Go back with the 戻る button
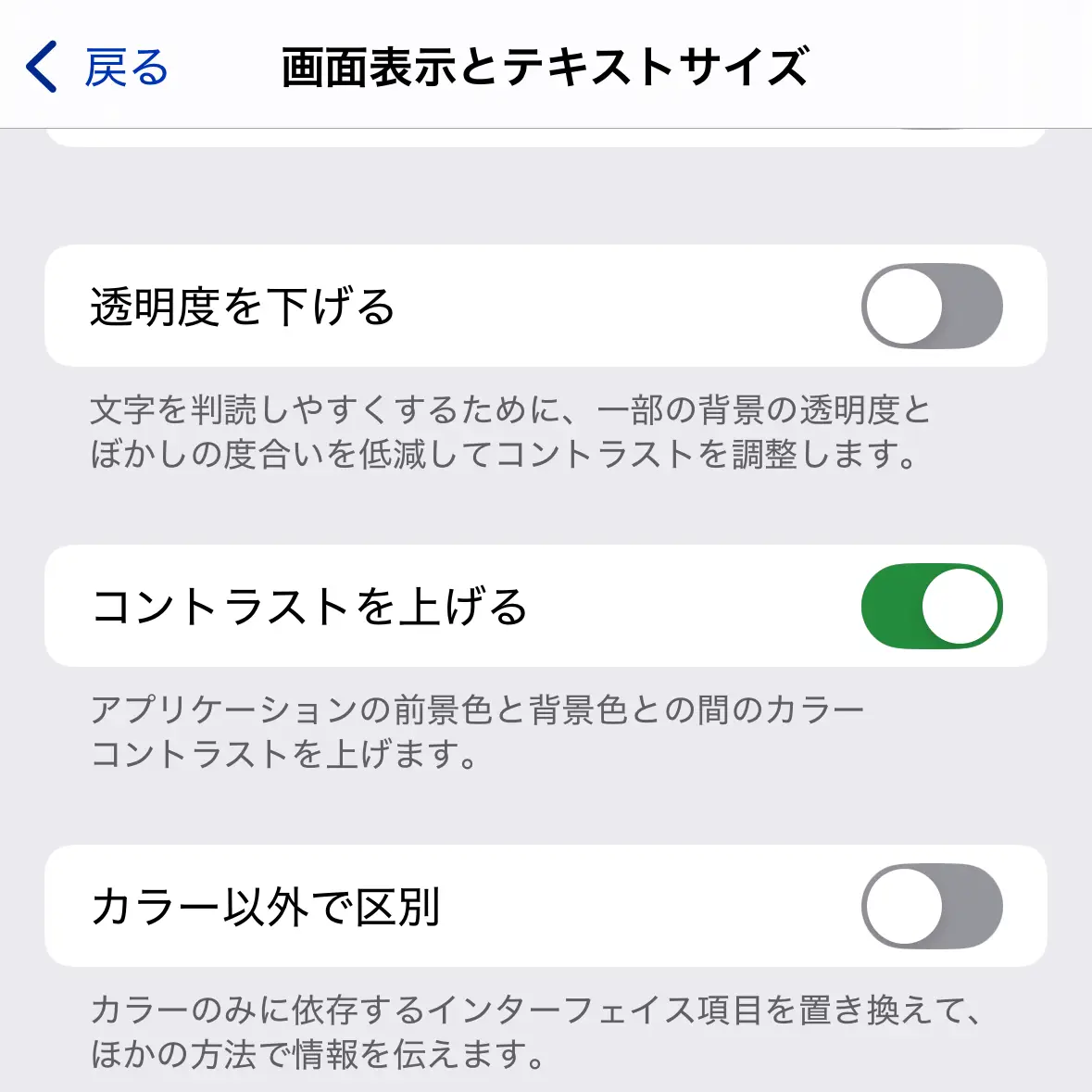1092x1092 pixels. coord(97,67)
